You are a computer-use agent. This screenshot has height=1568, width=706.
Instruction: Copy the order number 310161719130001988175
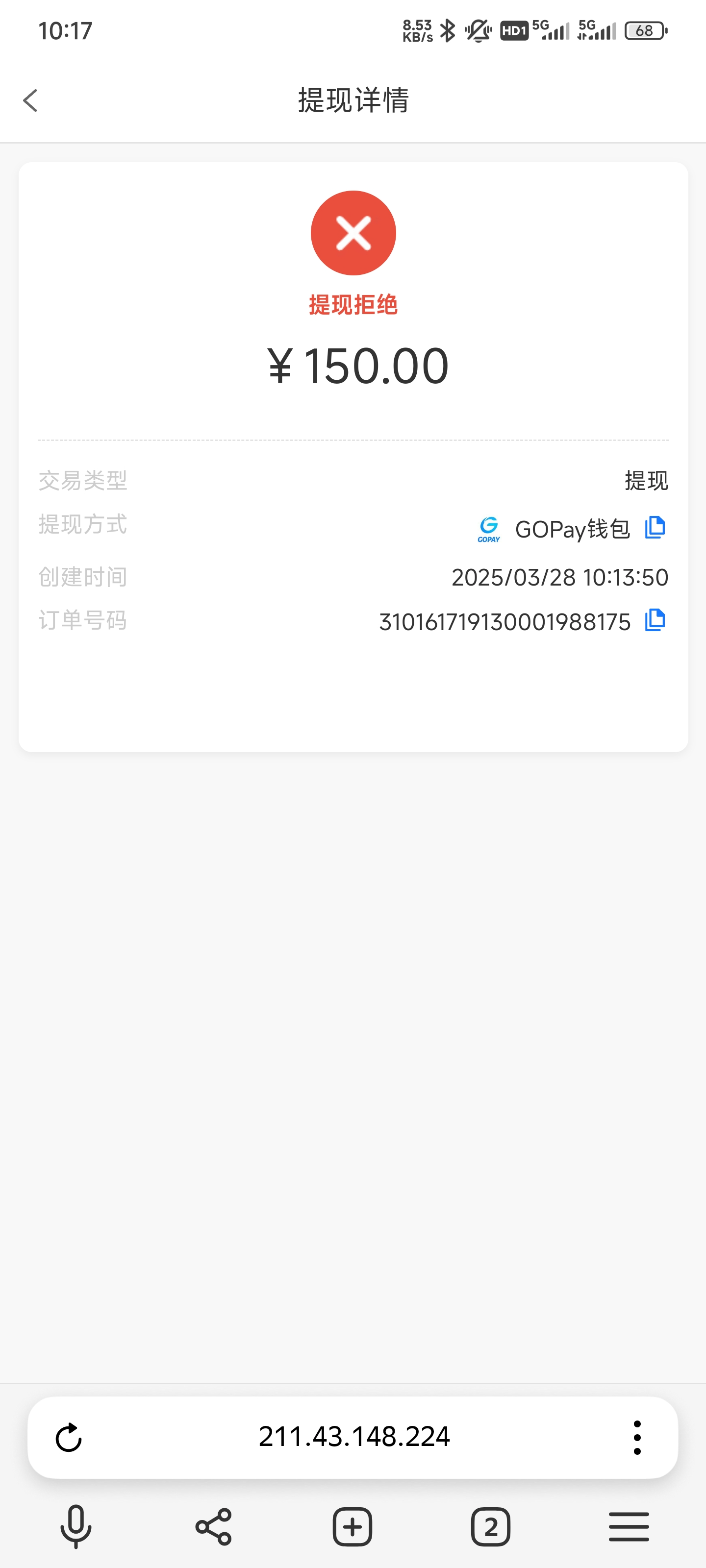[654, 621]
